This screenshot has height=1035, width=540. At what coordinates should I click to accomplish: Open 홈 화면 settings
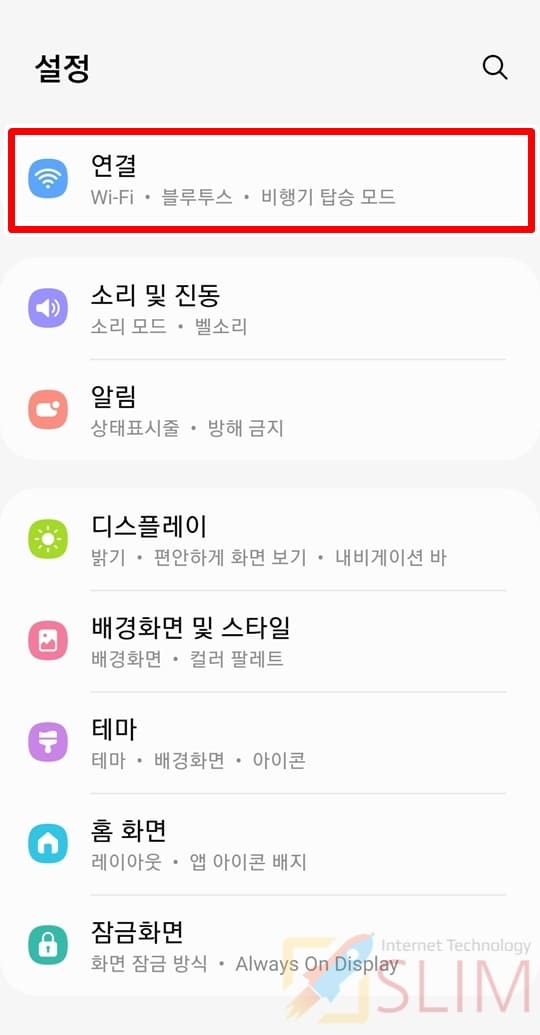click(271, 844)
